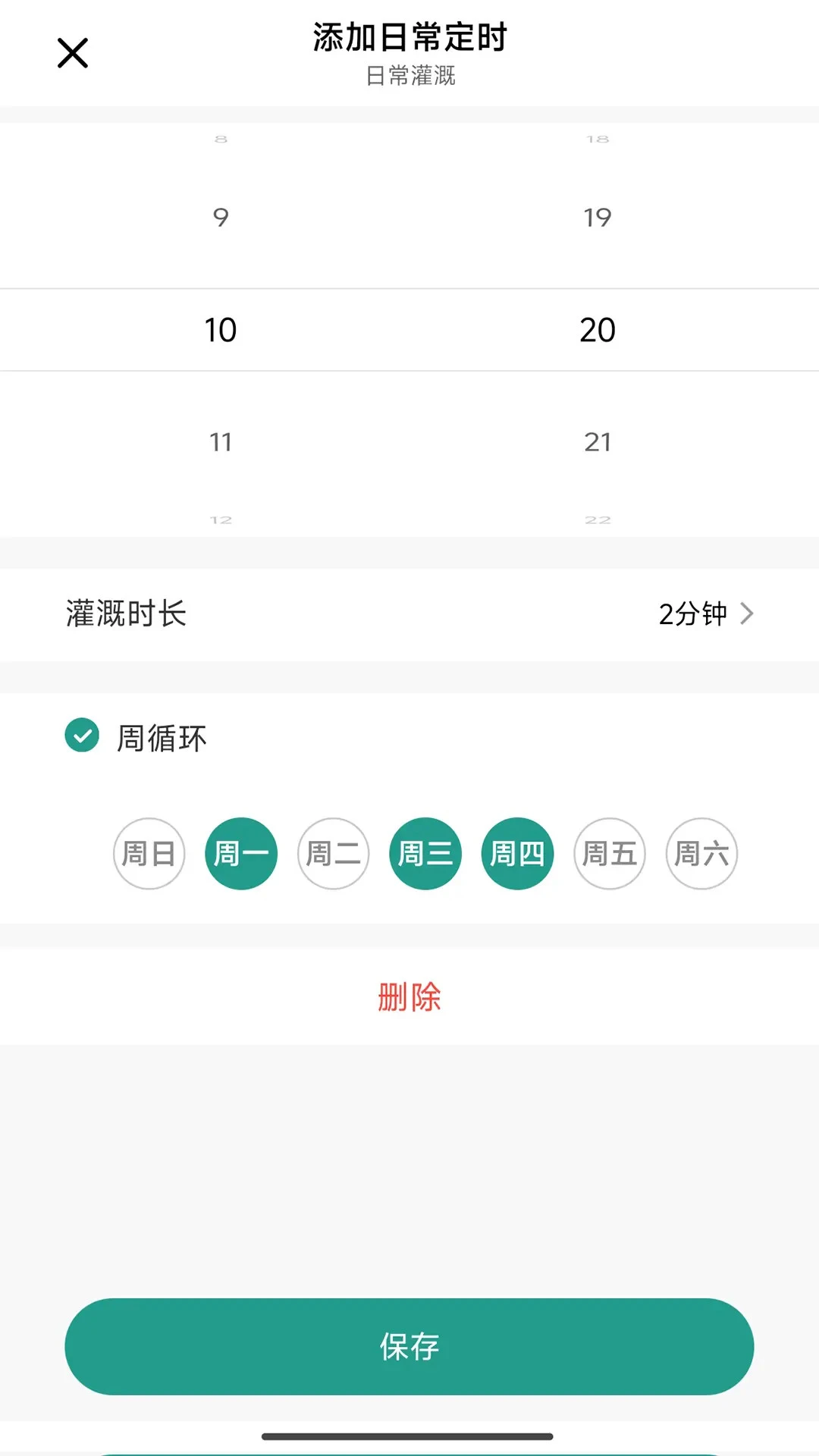The image size is (819, 1456).
Task: Deselect the highlighted 周一 weekday
Action: pyautogui.click(x=241, y=853)
